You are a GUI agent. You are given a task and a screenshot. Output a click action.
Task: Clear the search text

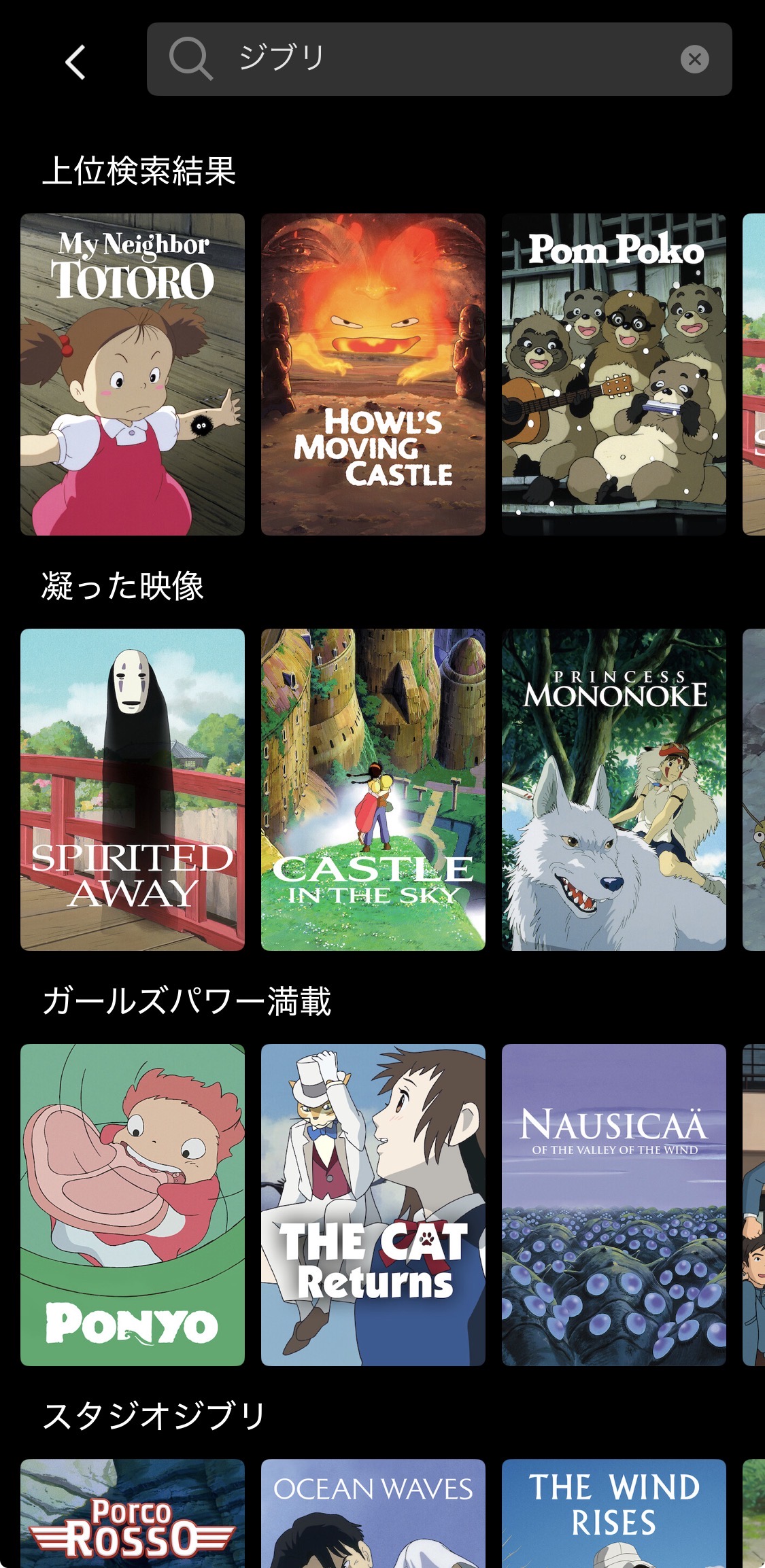(694, 60)
